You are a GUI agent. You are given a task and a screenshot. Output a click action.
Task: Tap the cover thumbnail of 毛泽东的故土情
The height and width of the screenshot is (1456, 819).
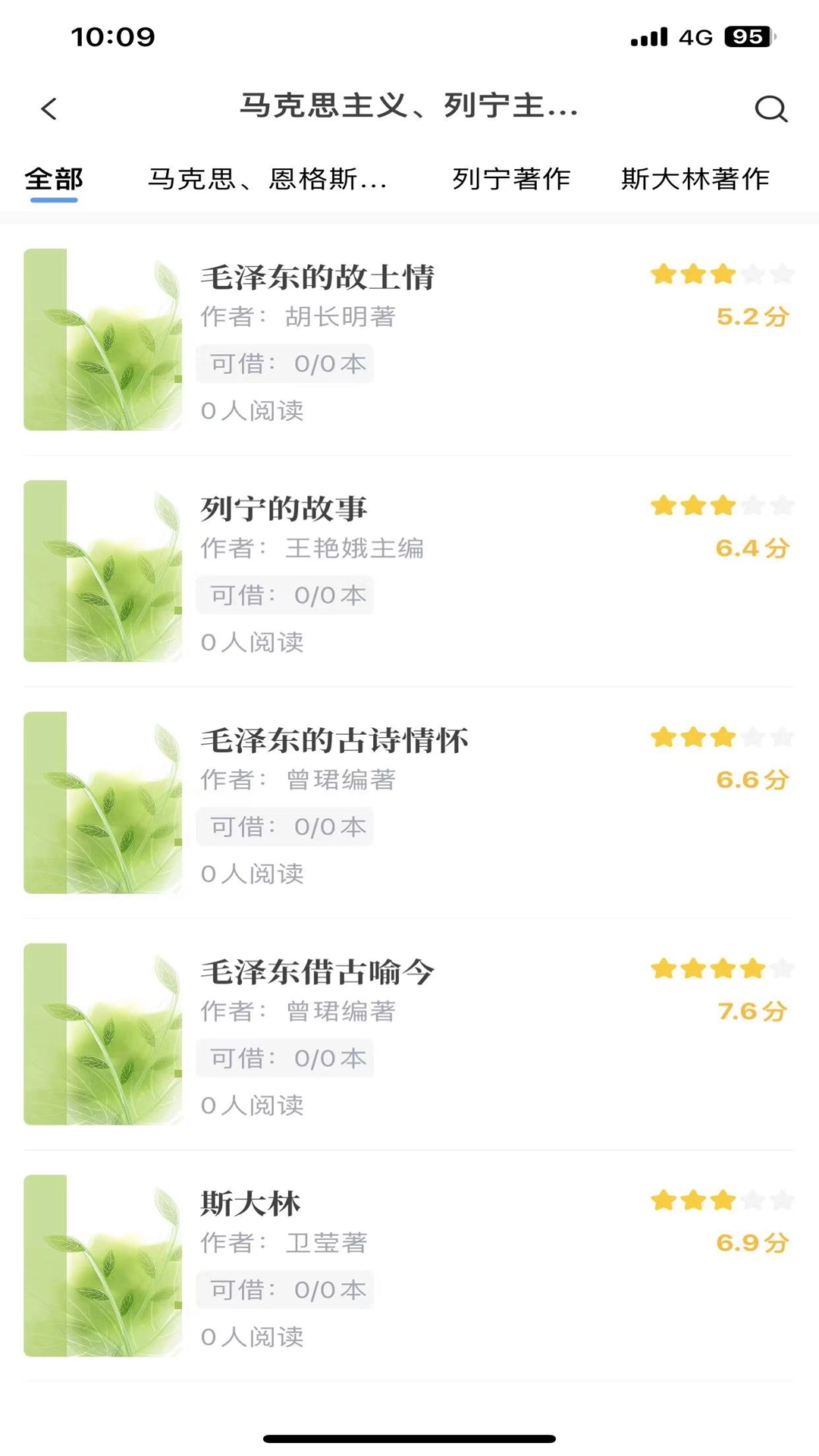(x=102, y=340)
